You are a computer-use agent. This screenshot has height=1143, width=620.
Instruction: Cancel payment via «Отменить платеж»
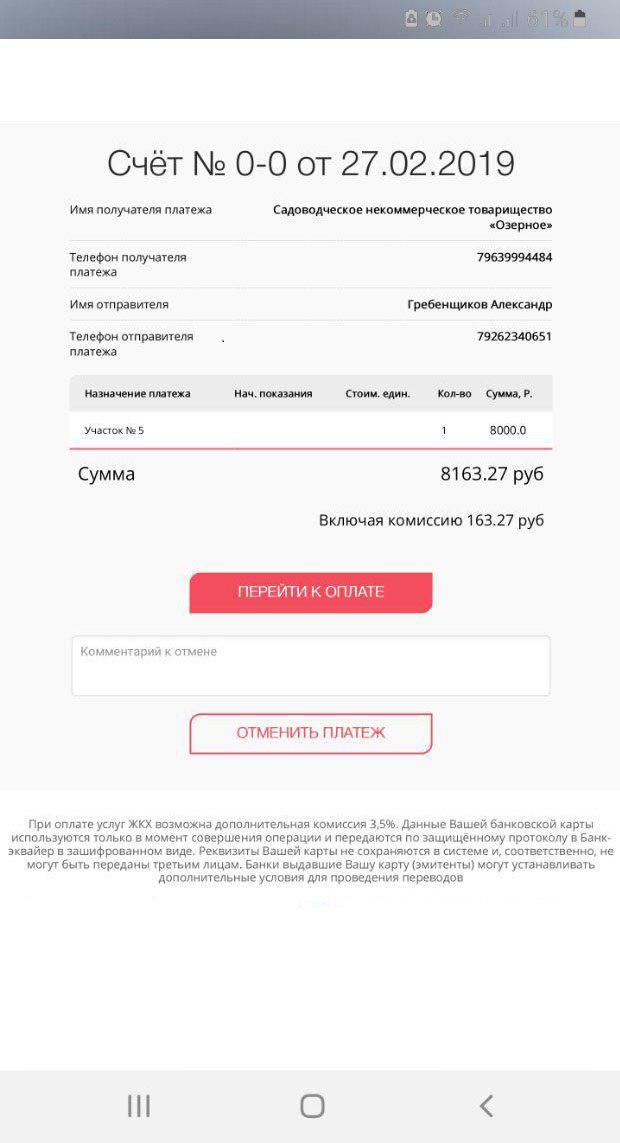(x=310, y=733)
